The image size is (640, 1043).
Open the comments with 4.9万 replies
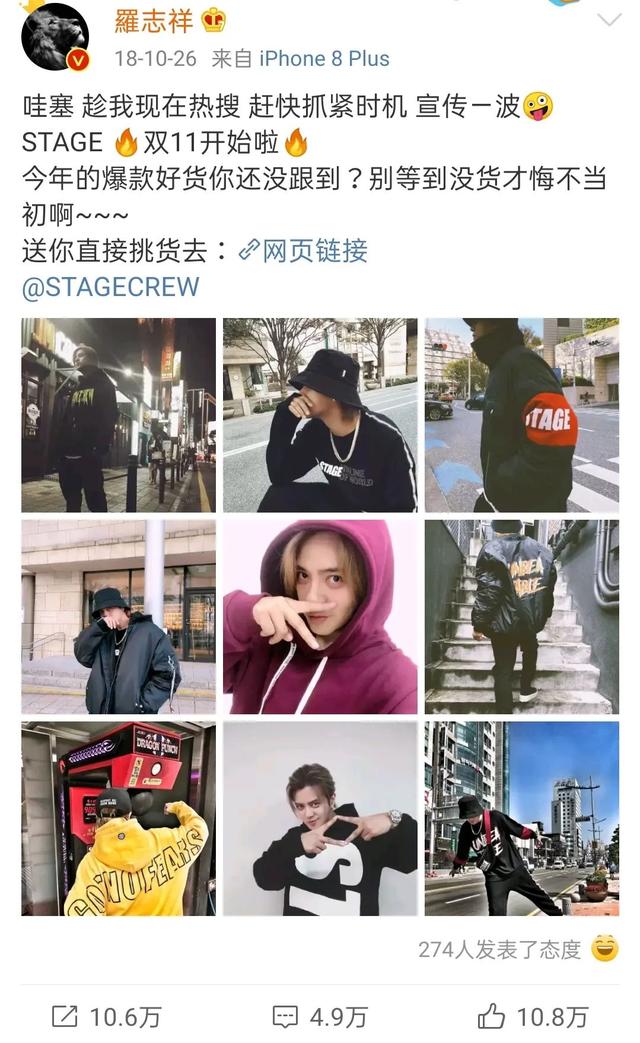(x=320, y=1017)
